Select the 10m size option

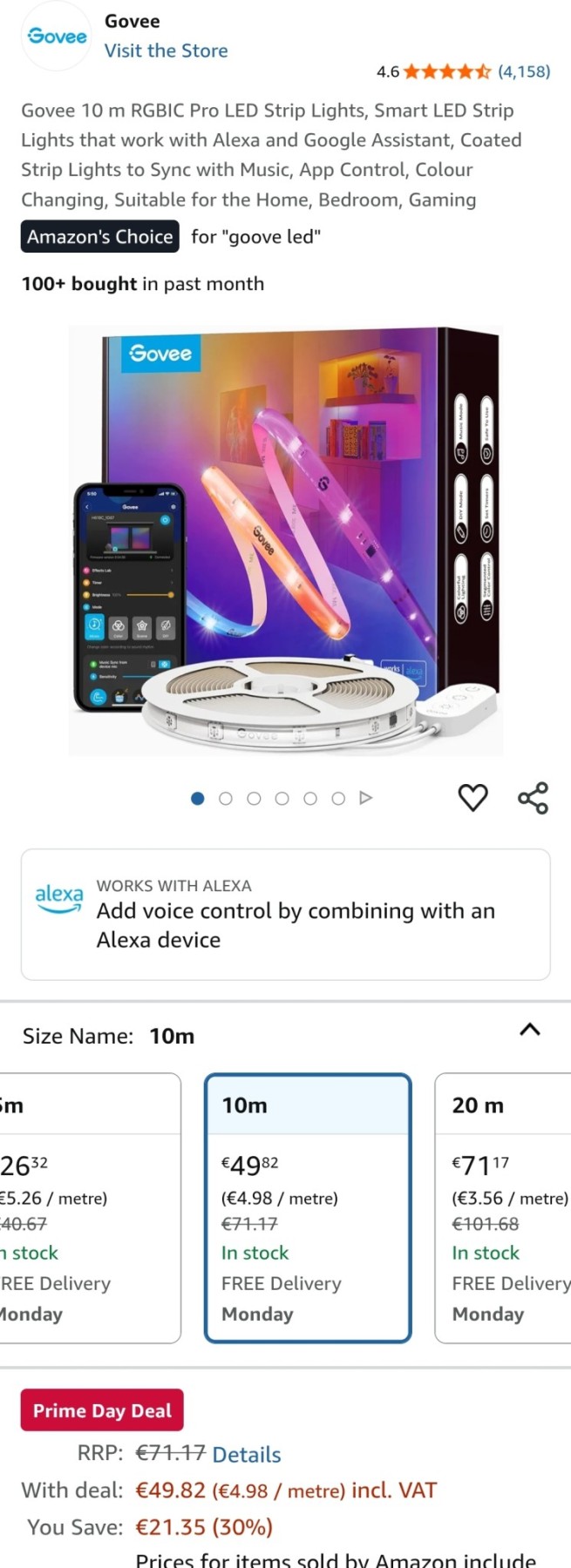[307, 1207]
